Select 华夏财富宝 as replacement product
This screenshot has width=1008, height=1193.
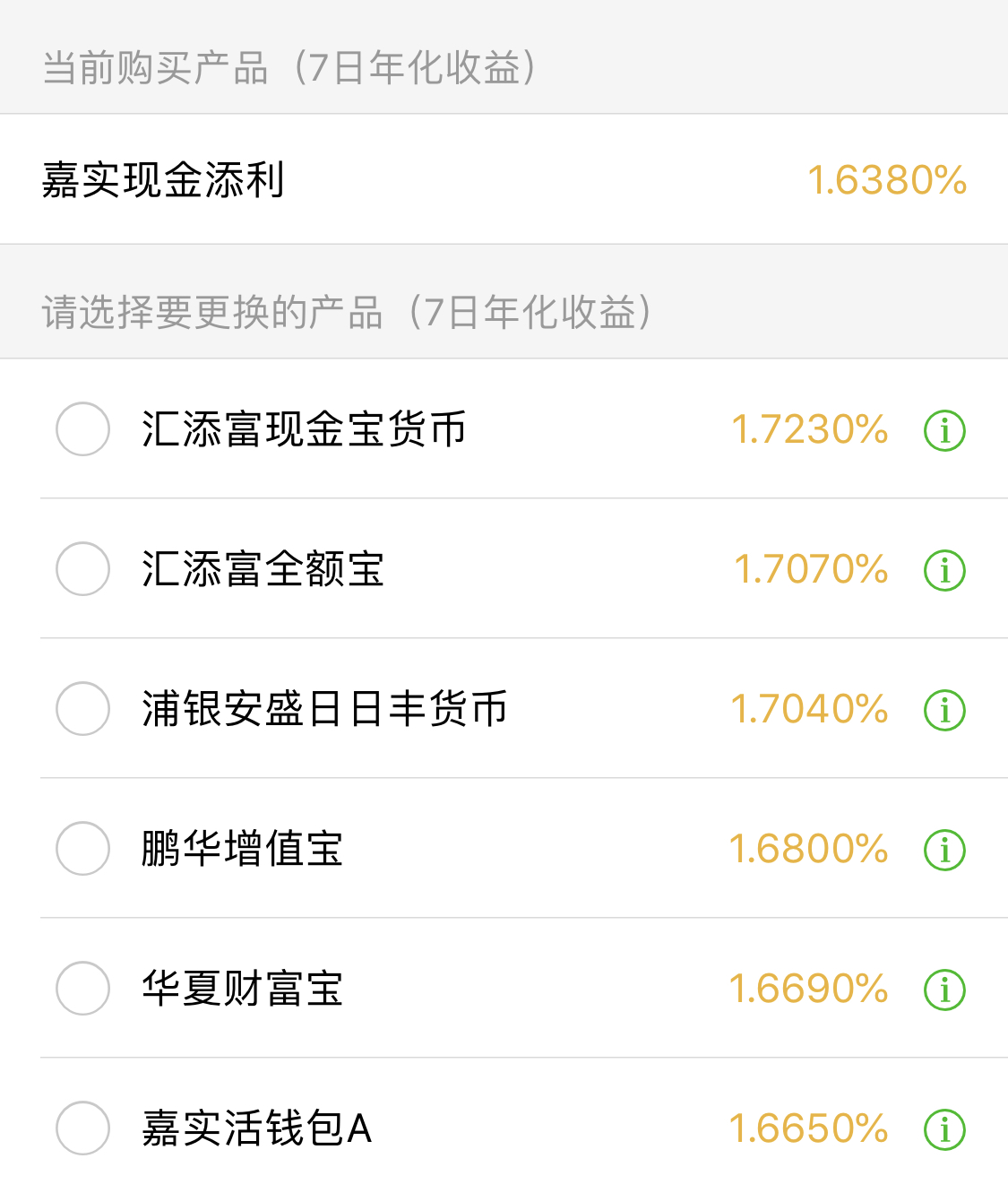point(82,989)
